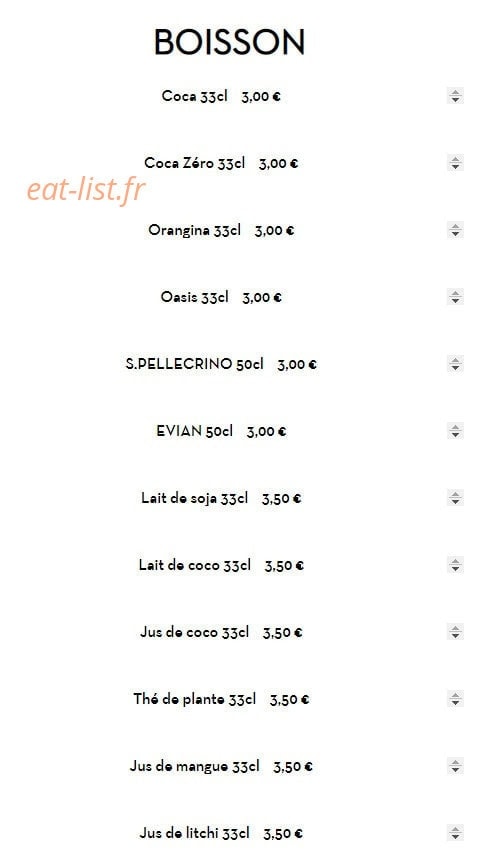Change quantity for Lait de soja 33cl
Viewport: 479px width, 868px height.
(455, 498)
